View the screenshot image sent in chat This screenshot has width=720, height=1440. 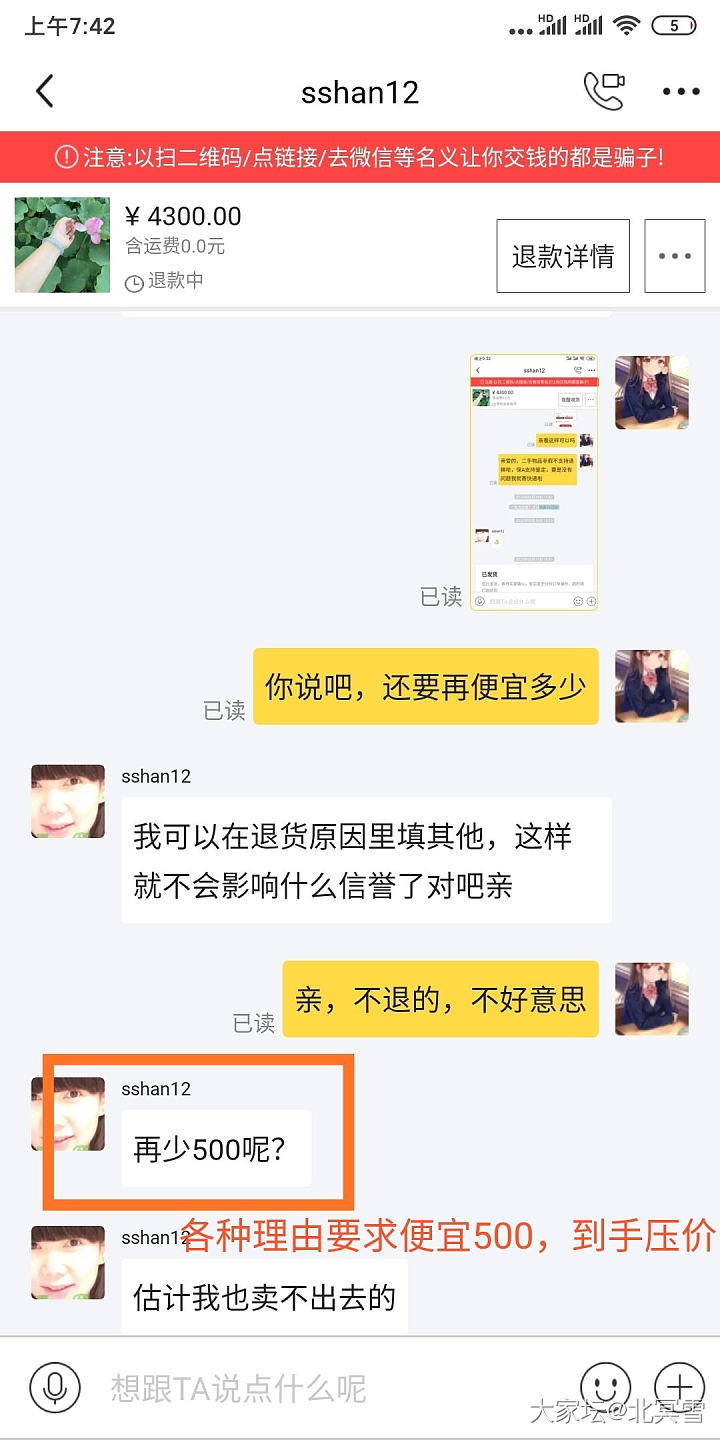(x=534, y=481)
